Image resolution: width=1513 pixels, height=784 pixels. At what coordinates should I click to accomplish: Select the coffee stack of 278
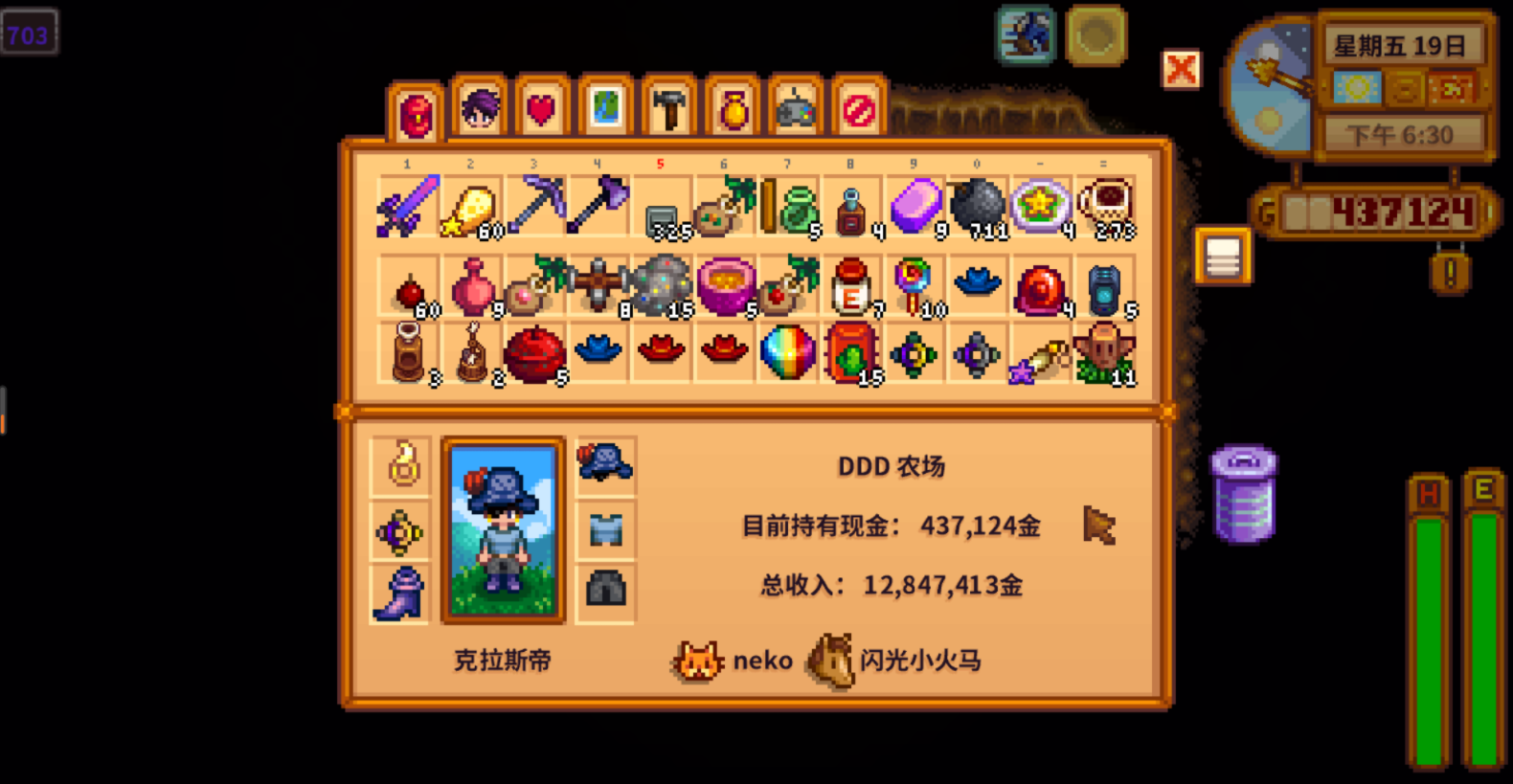1104,206
